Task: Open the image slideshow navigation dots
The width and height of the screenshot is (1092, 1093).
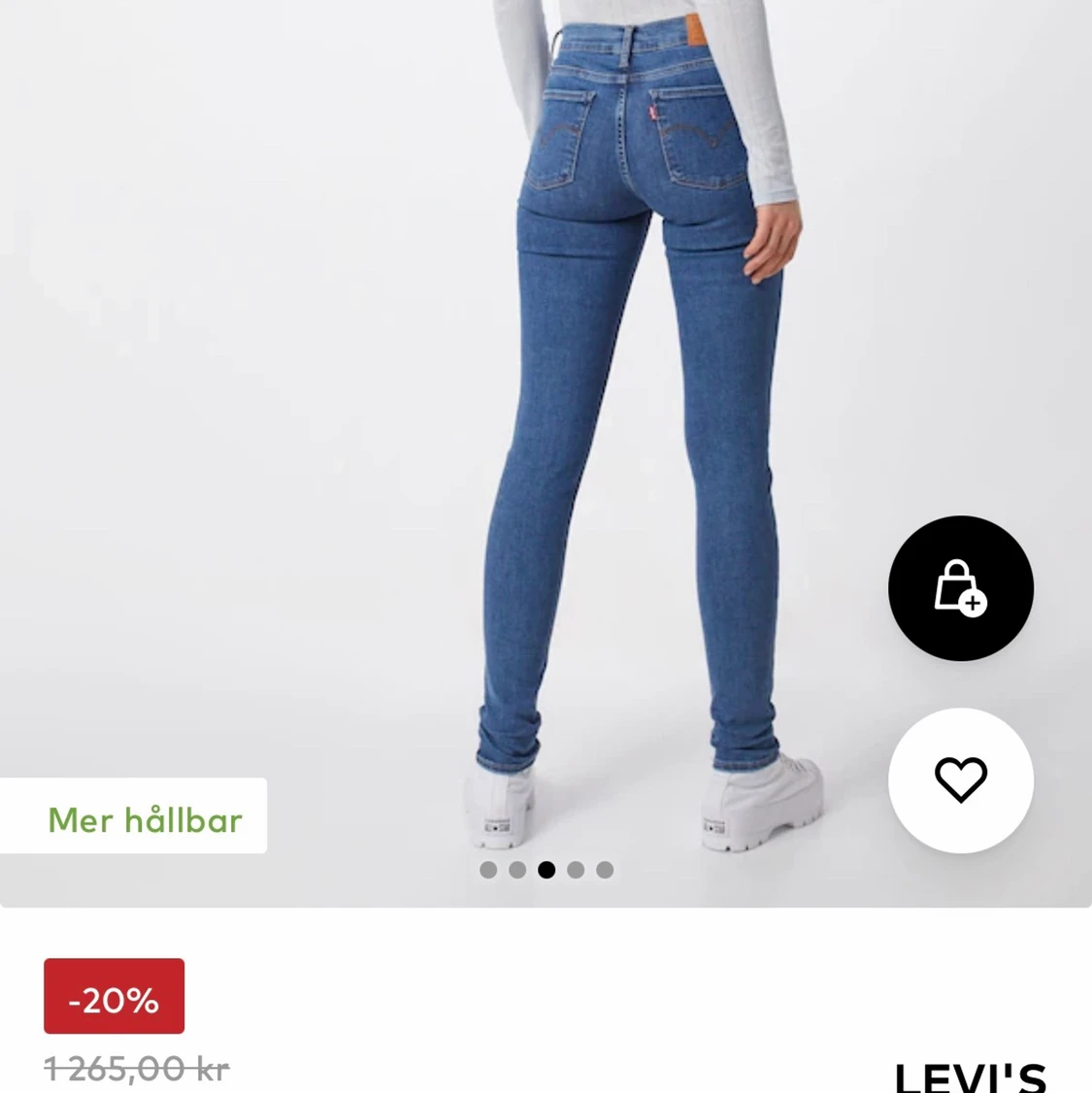Action: coord(546,871)
